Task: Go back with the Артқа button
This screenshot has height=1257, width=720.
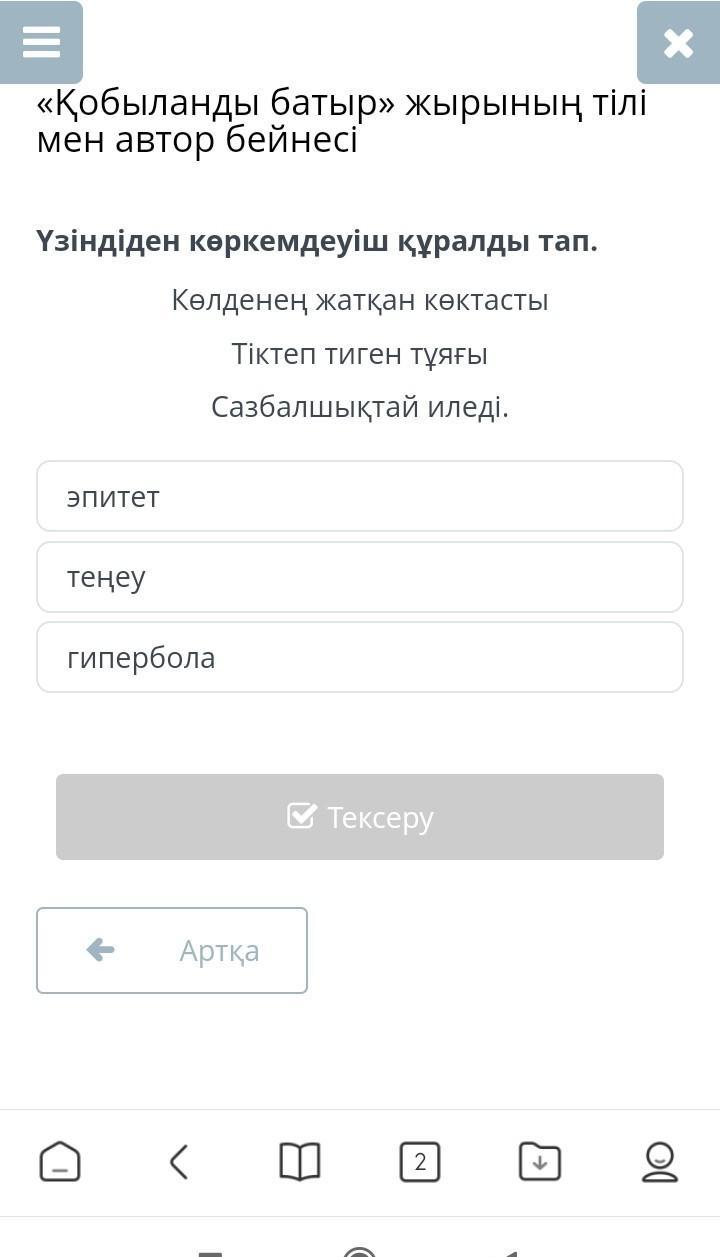Action: (x=172, y=950)
